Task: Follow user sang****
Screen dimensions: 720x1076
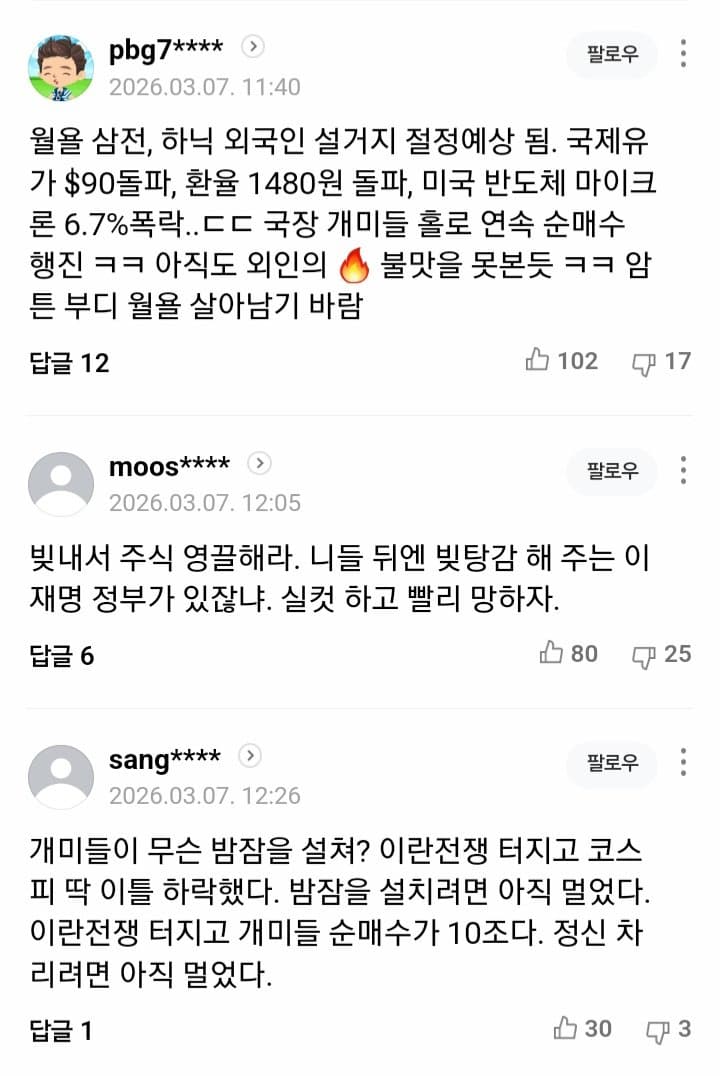Action: (x=612, y=763)
